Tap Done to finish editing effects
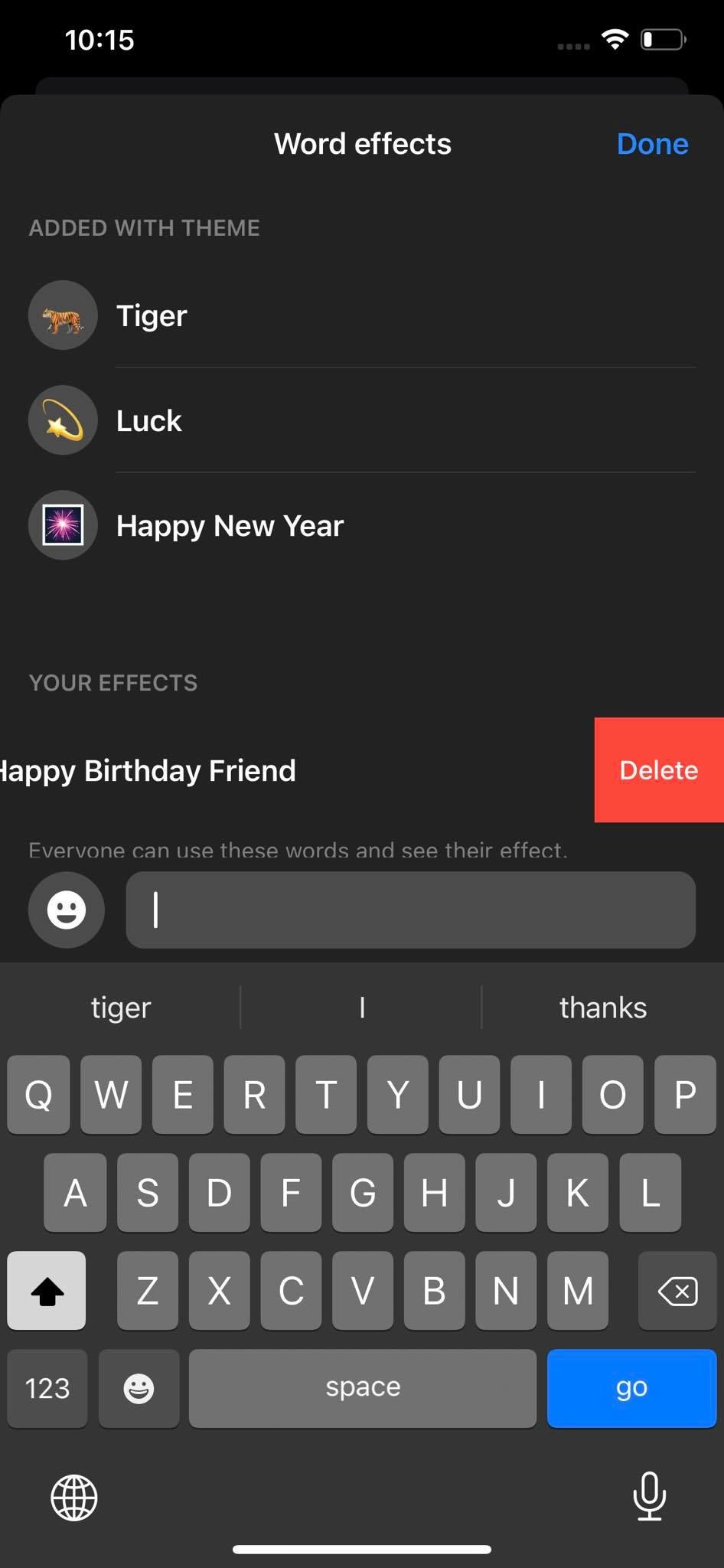This screenshot has width=724, height=1568. pyautogui.click(x=652, y=143)
